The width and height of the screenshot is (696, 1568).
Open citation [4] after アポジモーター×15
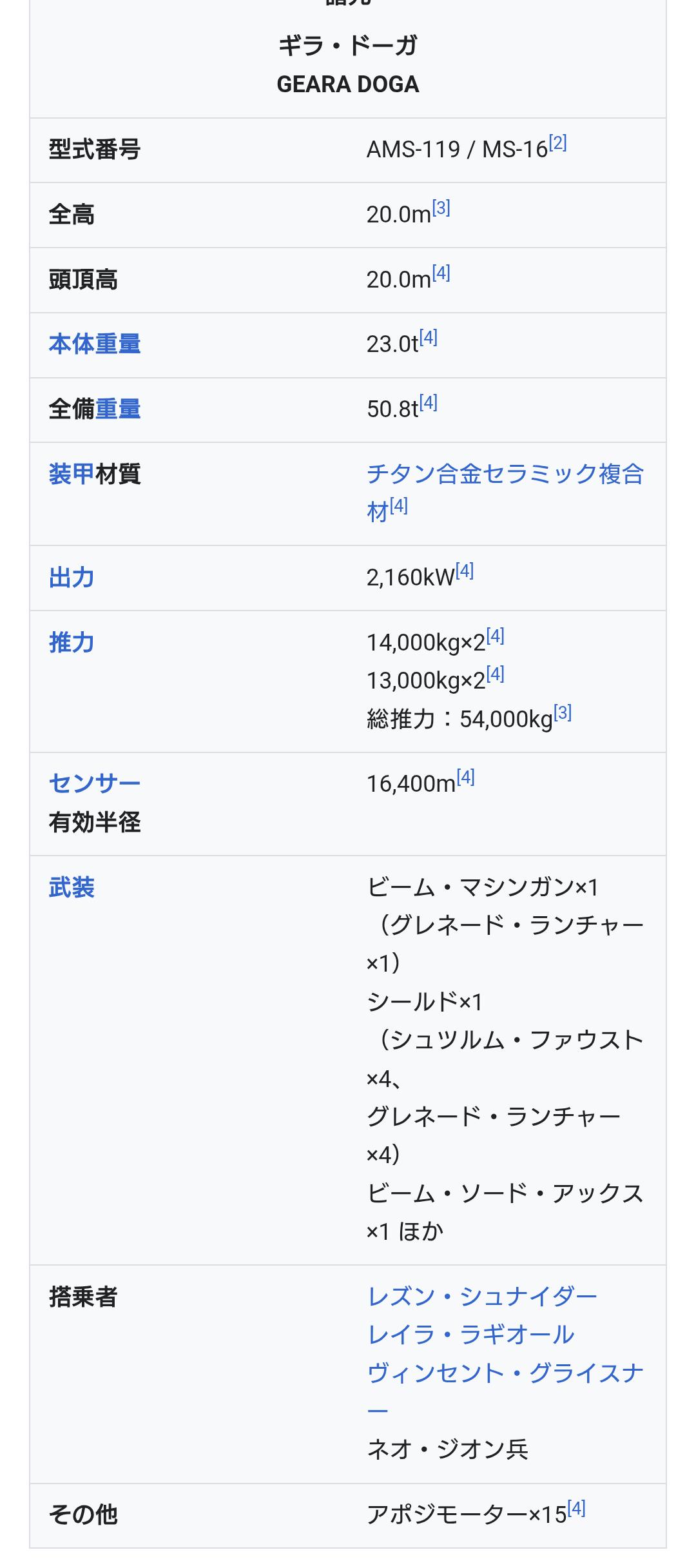pyautogui.click(x=576, y=1508)
